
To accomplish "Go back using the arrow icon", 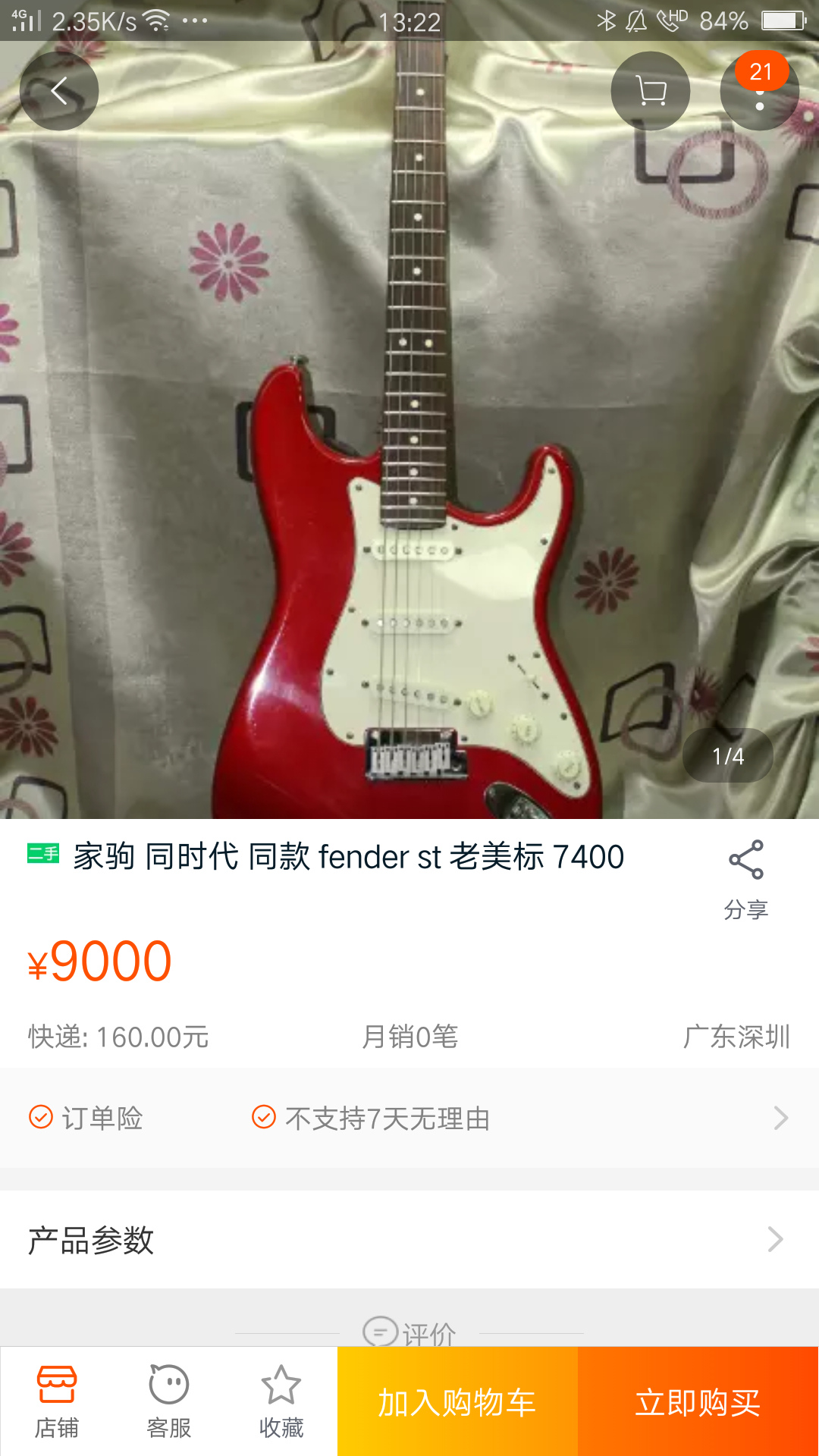I will tap(59, 91).
